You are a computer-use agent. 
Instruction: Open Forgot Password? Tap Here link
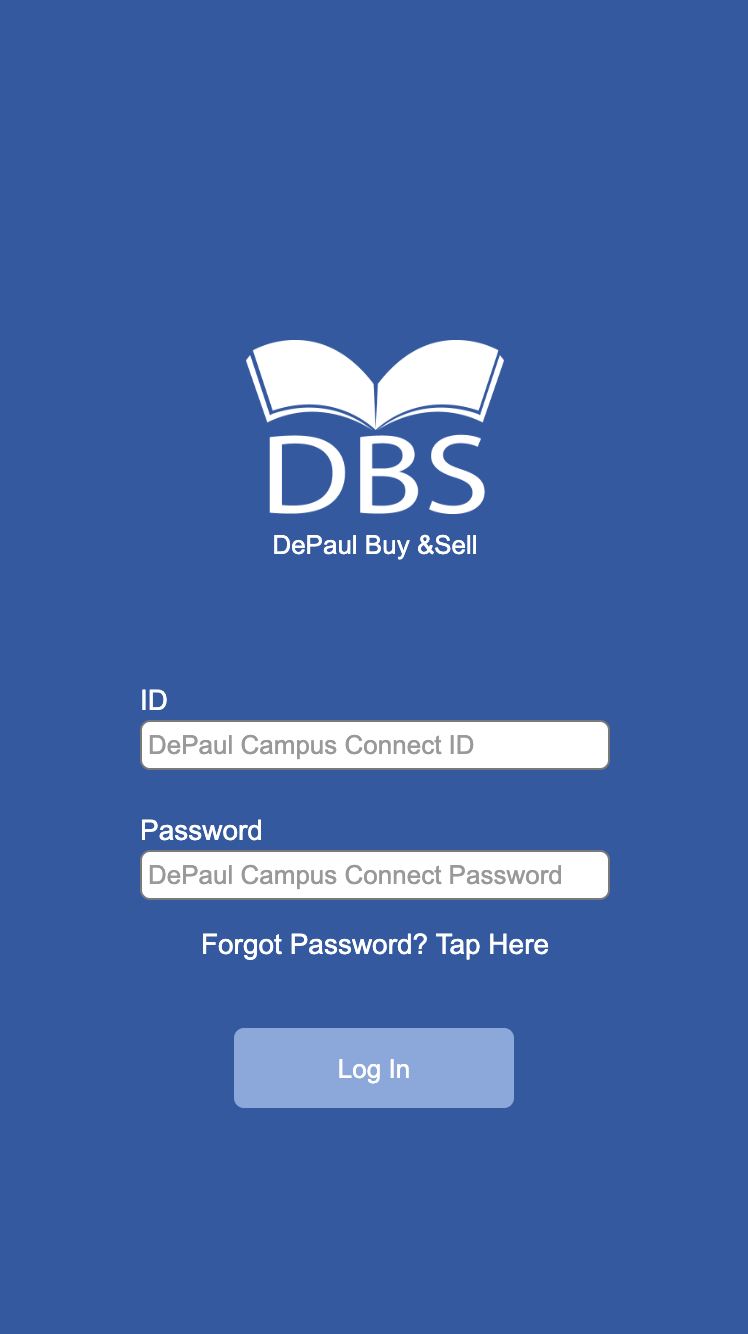(375, 945)
